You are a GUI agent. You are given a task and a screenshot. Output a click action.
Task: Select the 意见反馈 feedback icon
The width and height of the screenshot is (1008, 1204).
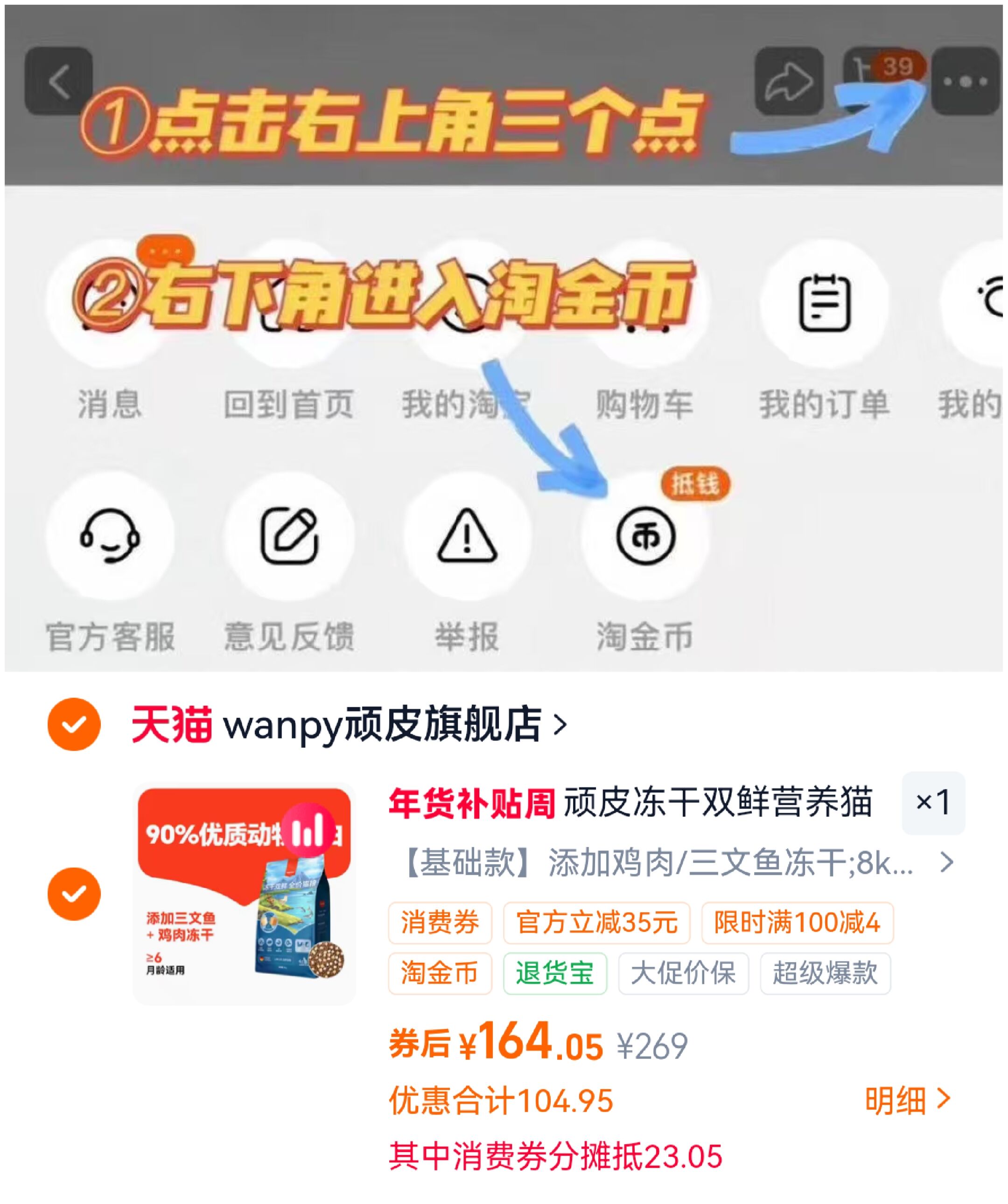(290, 536)
